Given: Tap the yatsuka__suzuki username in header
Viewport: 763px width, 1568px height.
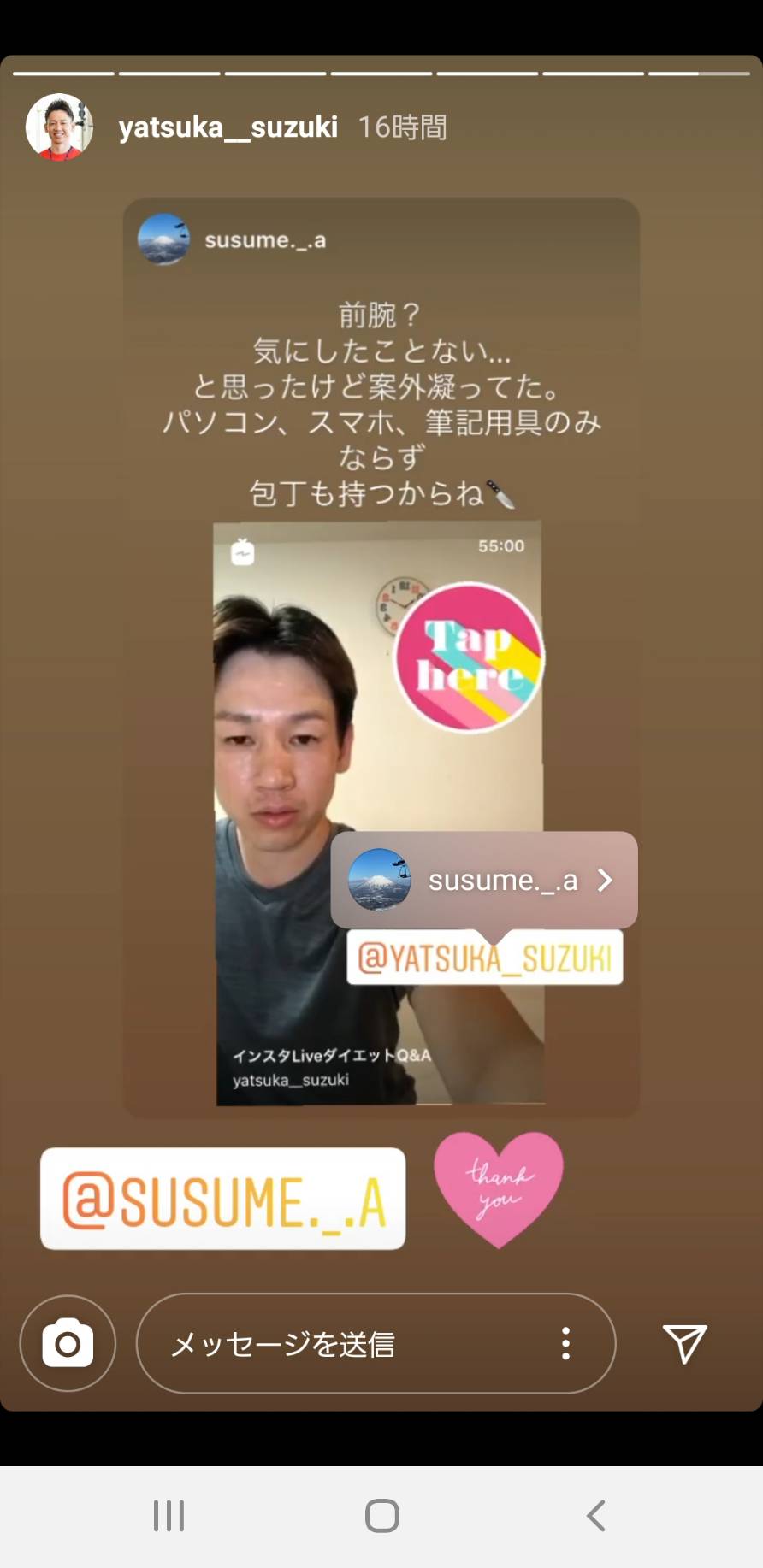Looking at the screenshot, I should pyautogui.click(x=228, y=127).
